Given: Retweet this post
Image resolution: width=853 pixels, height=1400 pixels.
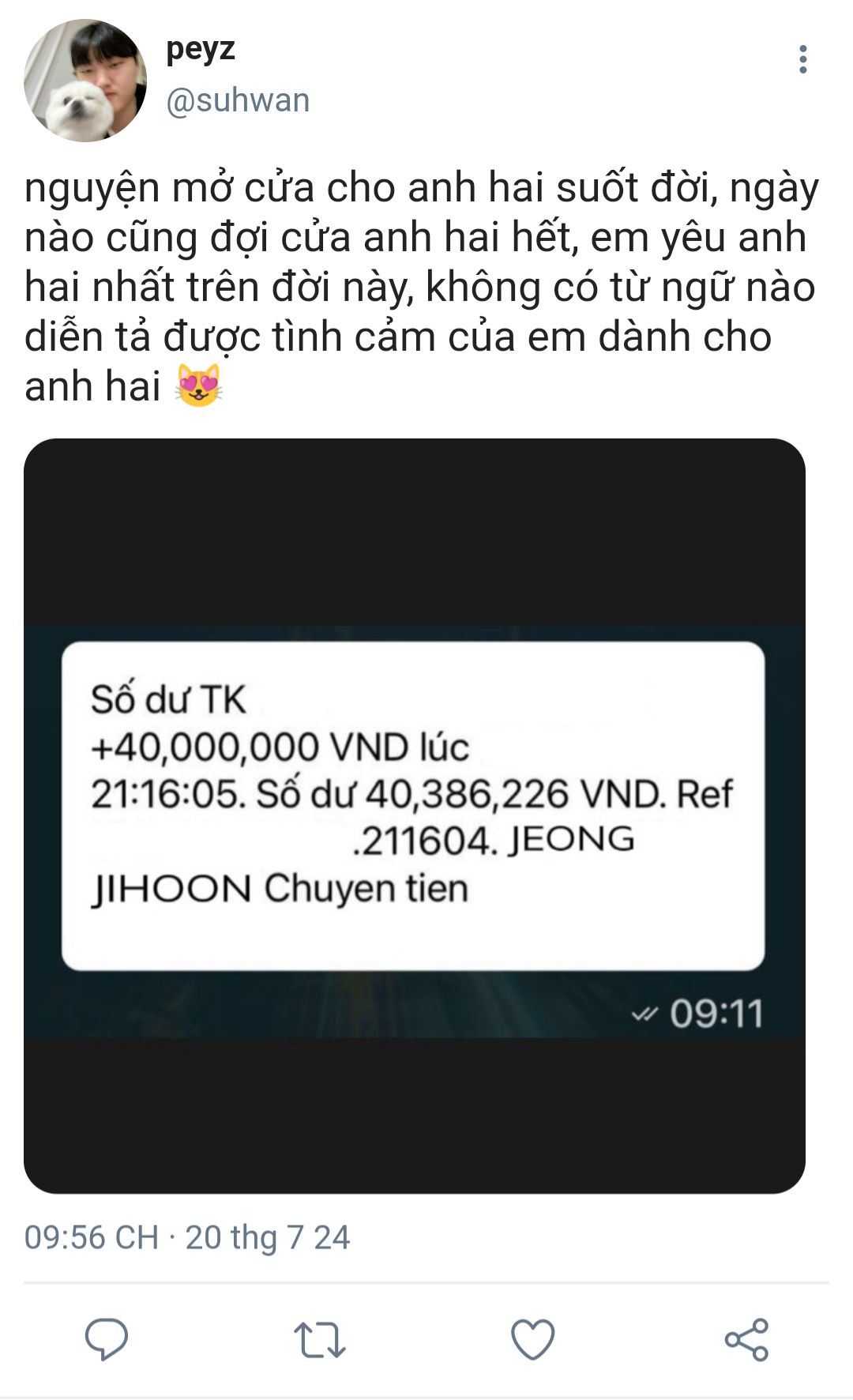Looking at the screenshot, I should (320, 1339).
